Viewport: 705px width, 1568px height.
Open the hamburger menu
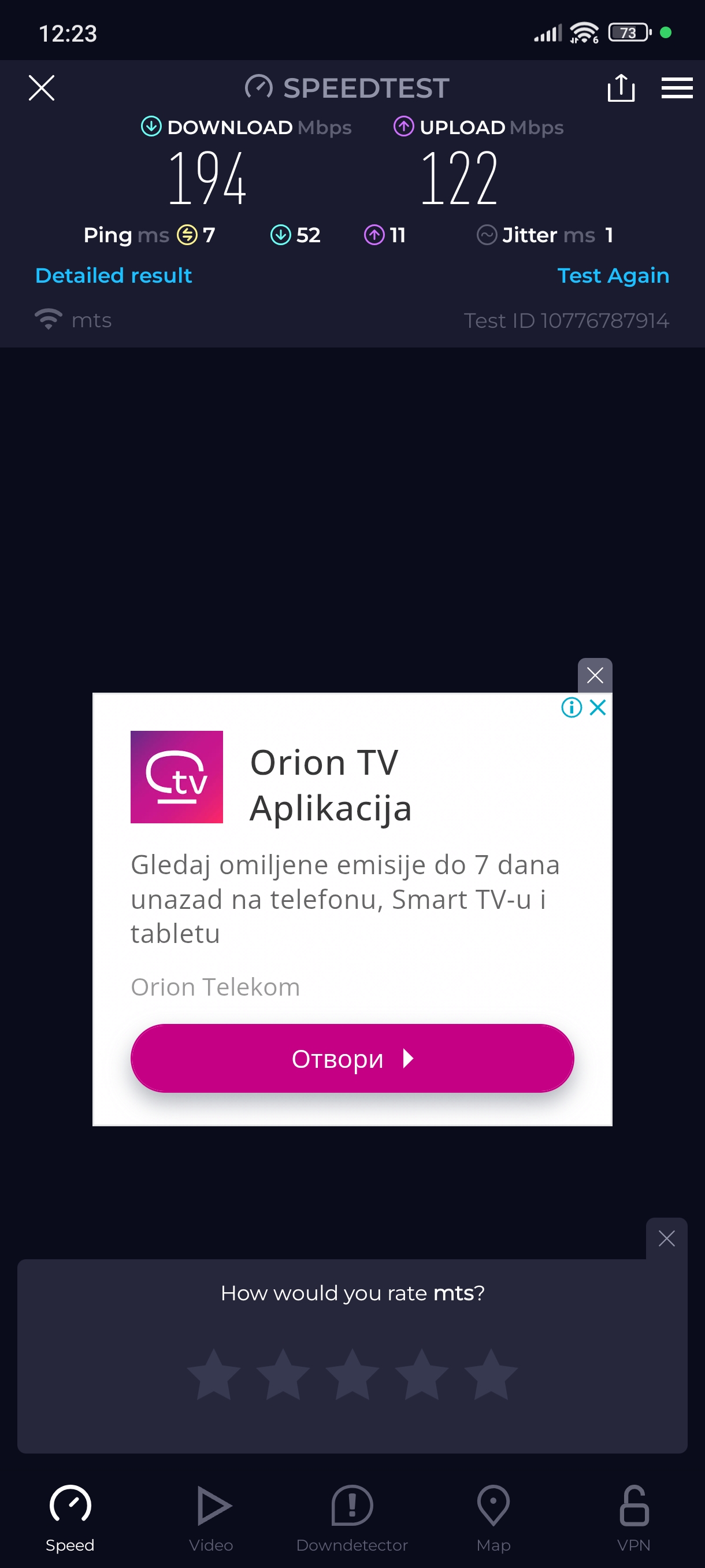677,88
